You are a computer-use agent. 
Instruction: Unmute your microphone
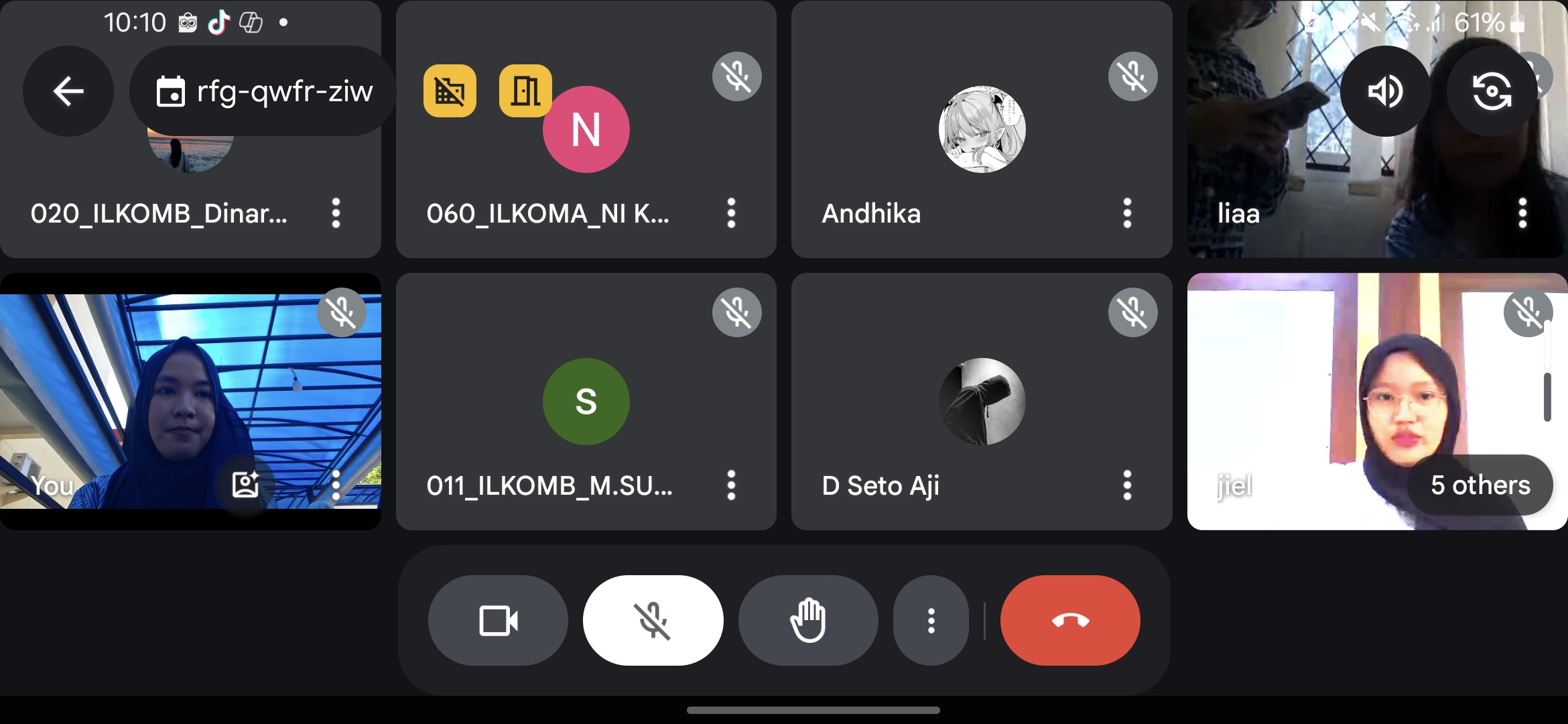point(653,621)
